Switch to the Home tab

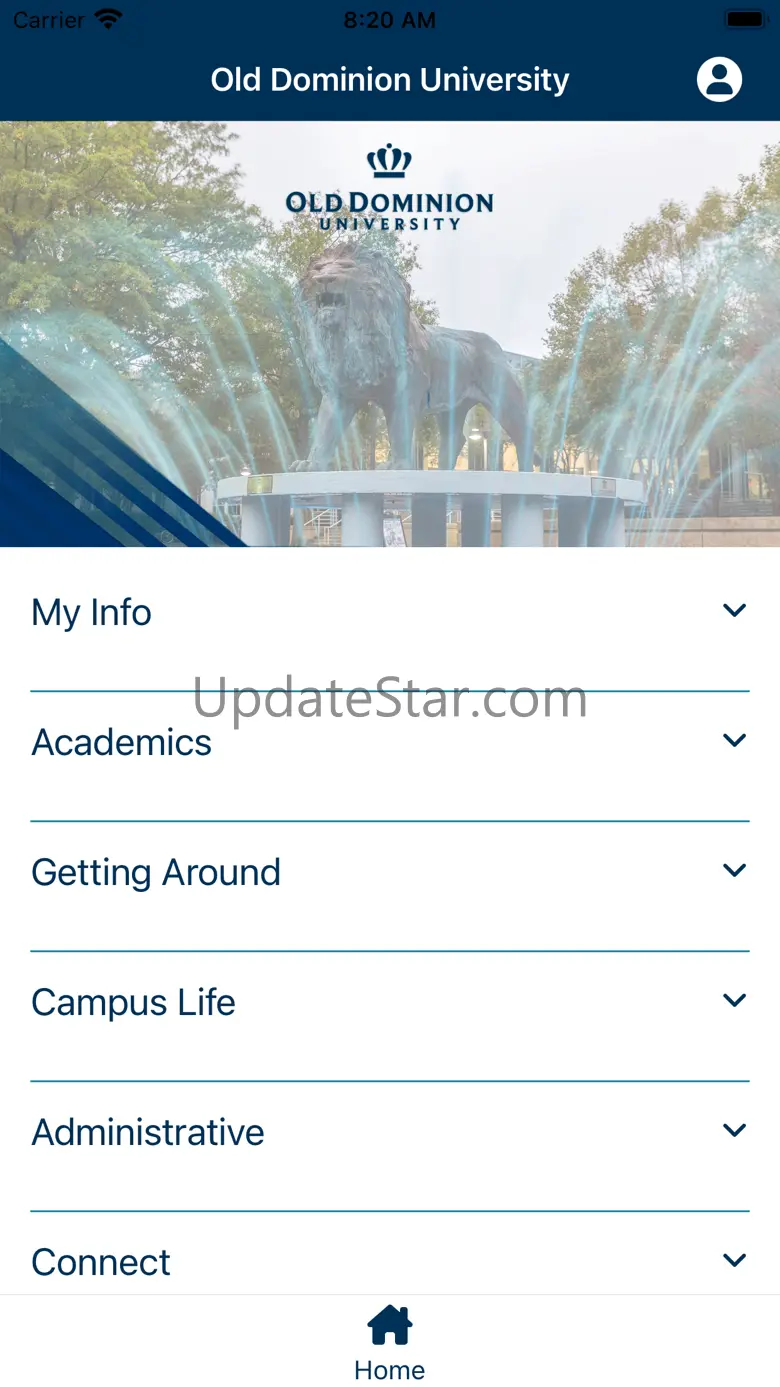pyautogui.click(x=389, y=1343)
